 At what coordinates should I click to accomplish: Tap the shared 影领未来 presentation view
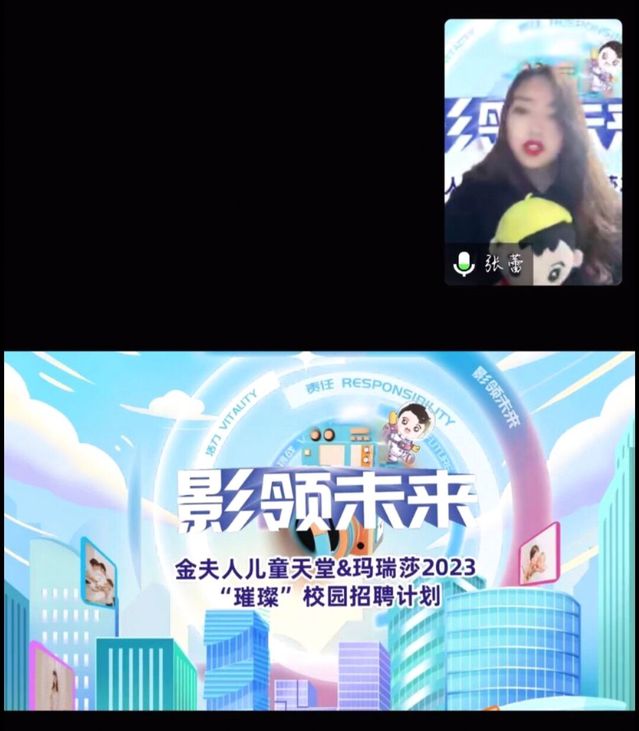tap(319, 530)
